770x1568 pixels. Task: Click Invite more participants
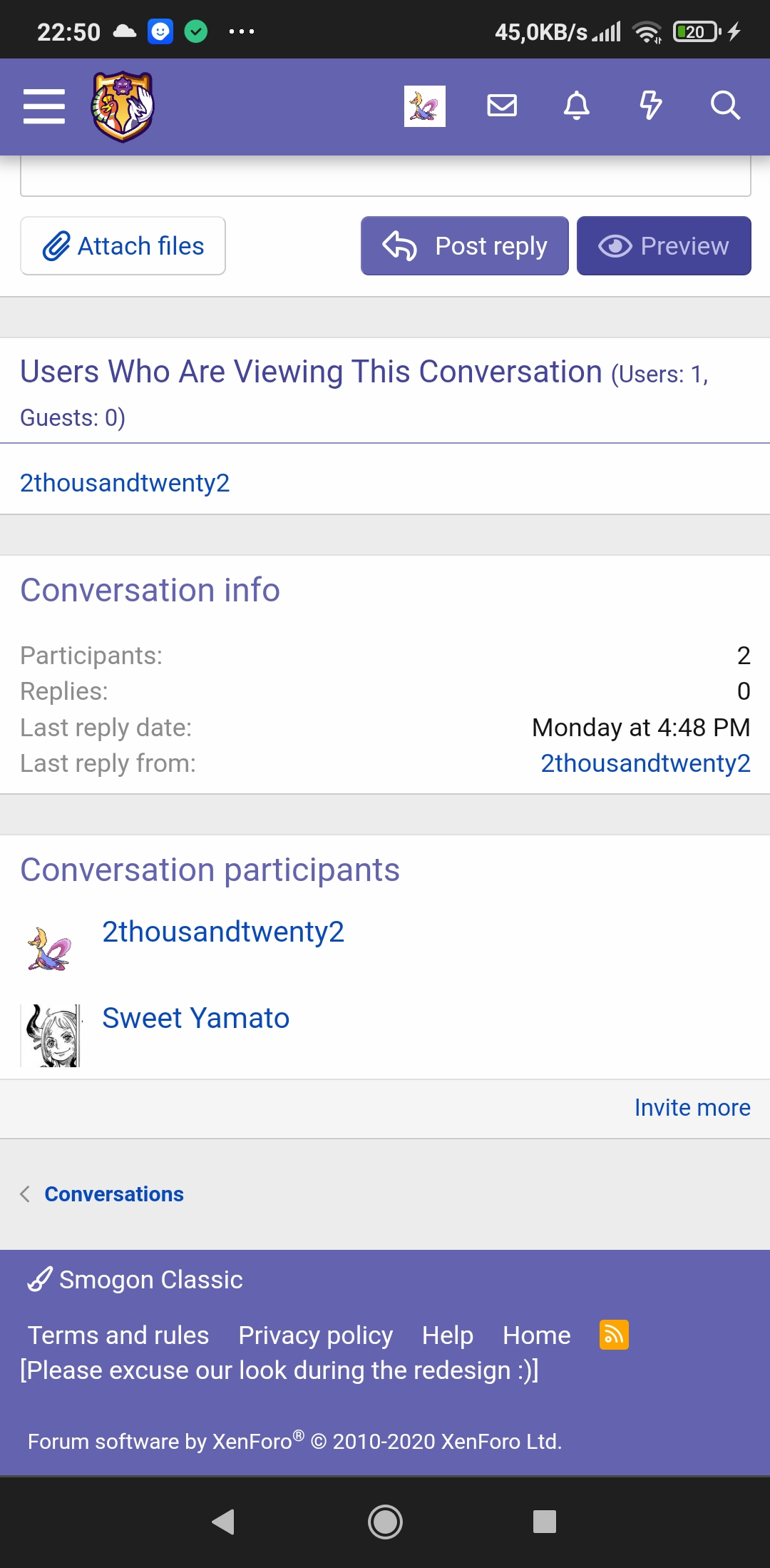tap(692, 1107)
